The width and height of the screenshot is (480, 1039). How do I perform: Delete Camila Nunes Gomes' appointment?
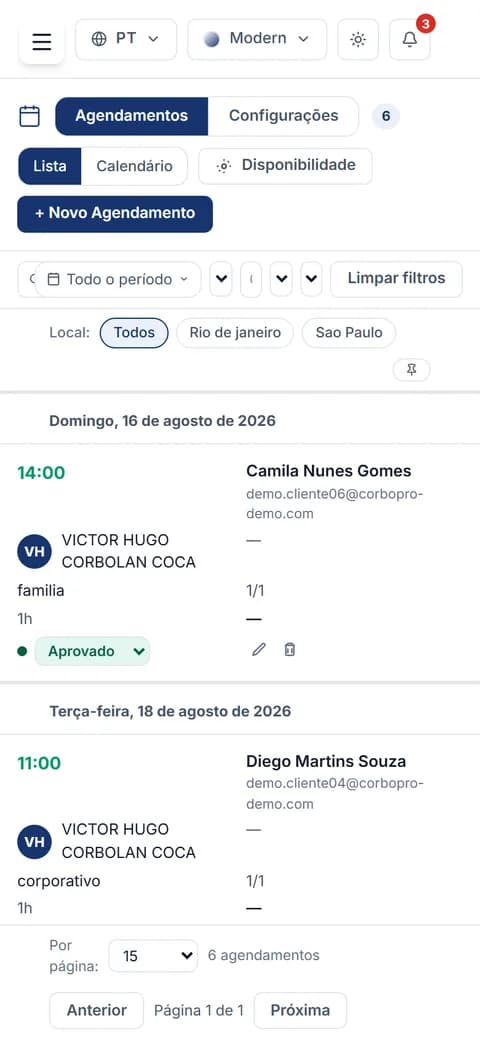tap(289, 650)
